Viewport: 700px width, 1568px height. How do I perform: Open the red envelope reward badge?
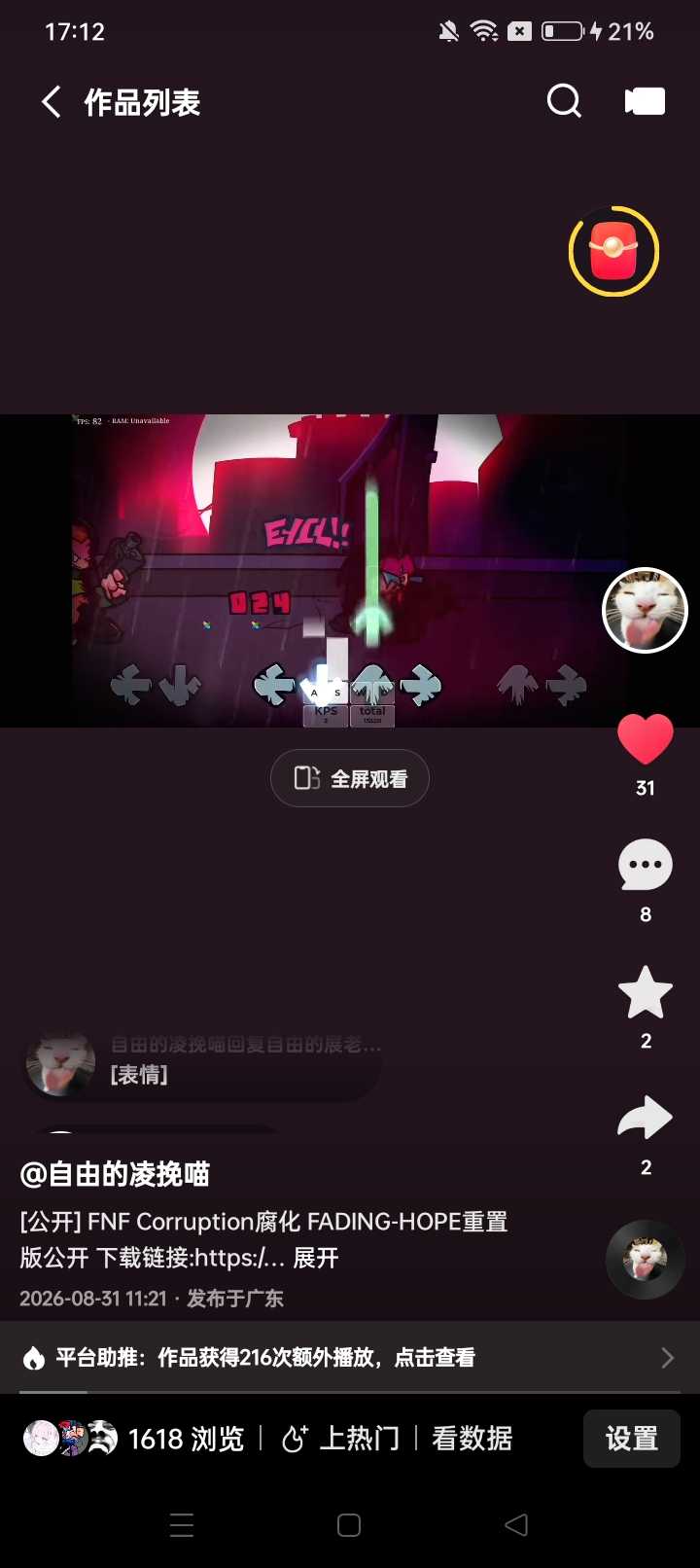click(x=613, y=251)
